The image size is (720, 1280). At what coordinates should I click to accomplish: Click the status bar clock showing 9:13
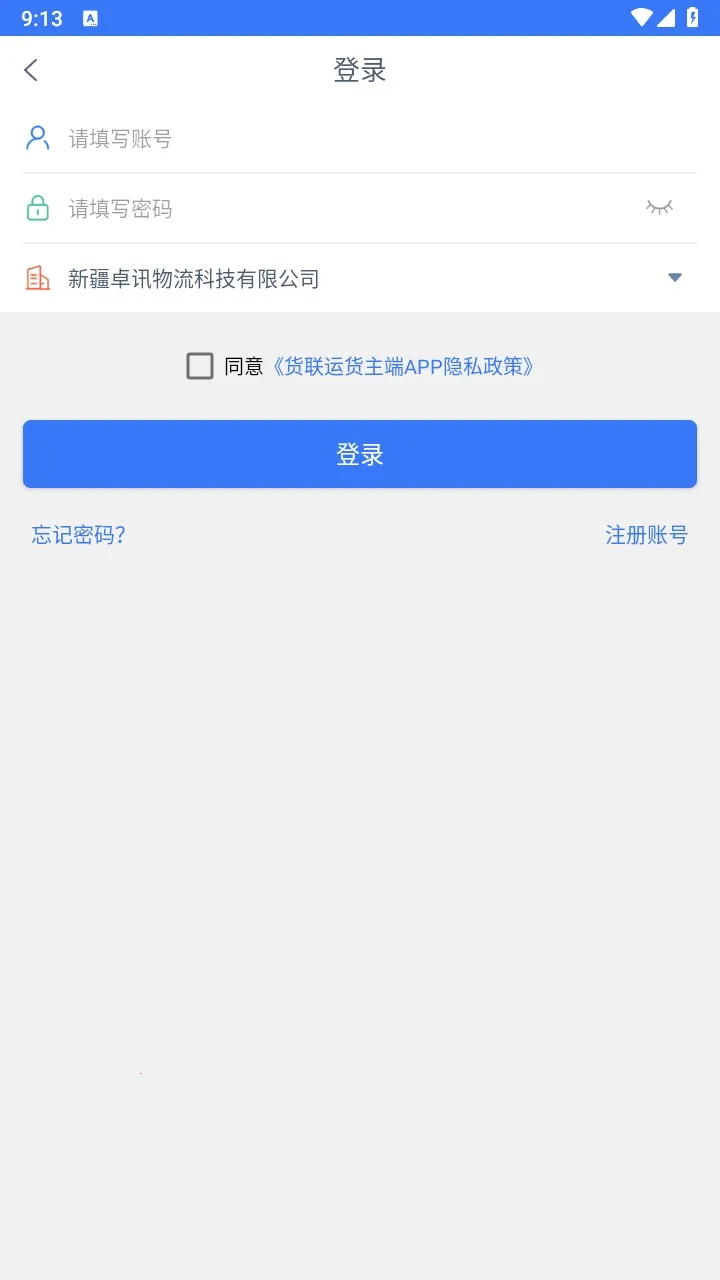pos(42,17)
